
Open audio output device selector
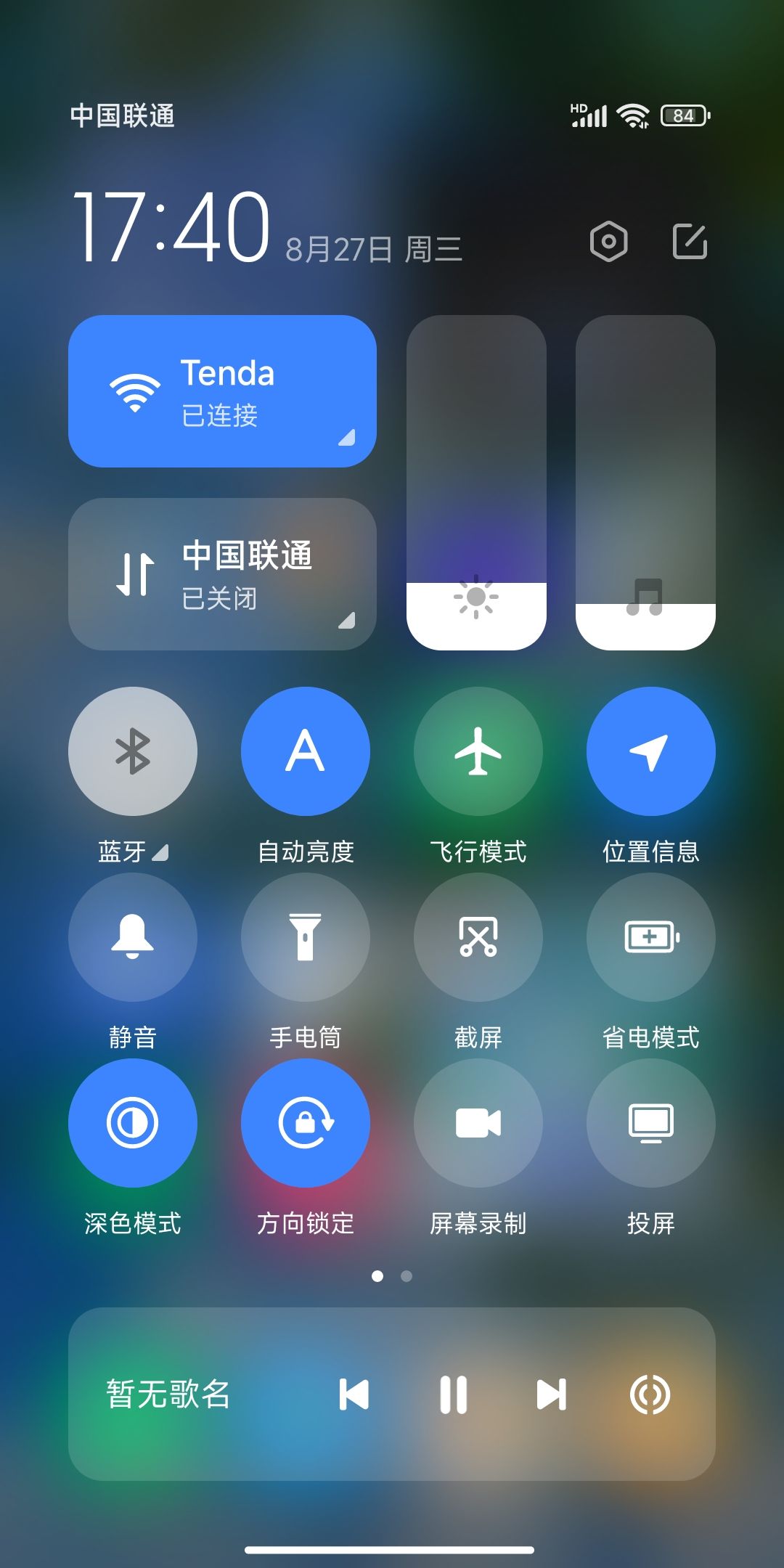click(x=650, y=1395)
